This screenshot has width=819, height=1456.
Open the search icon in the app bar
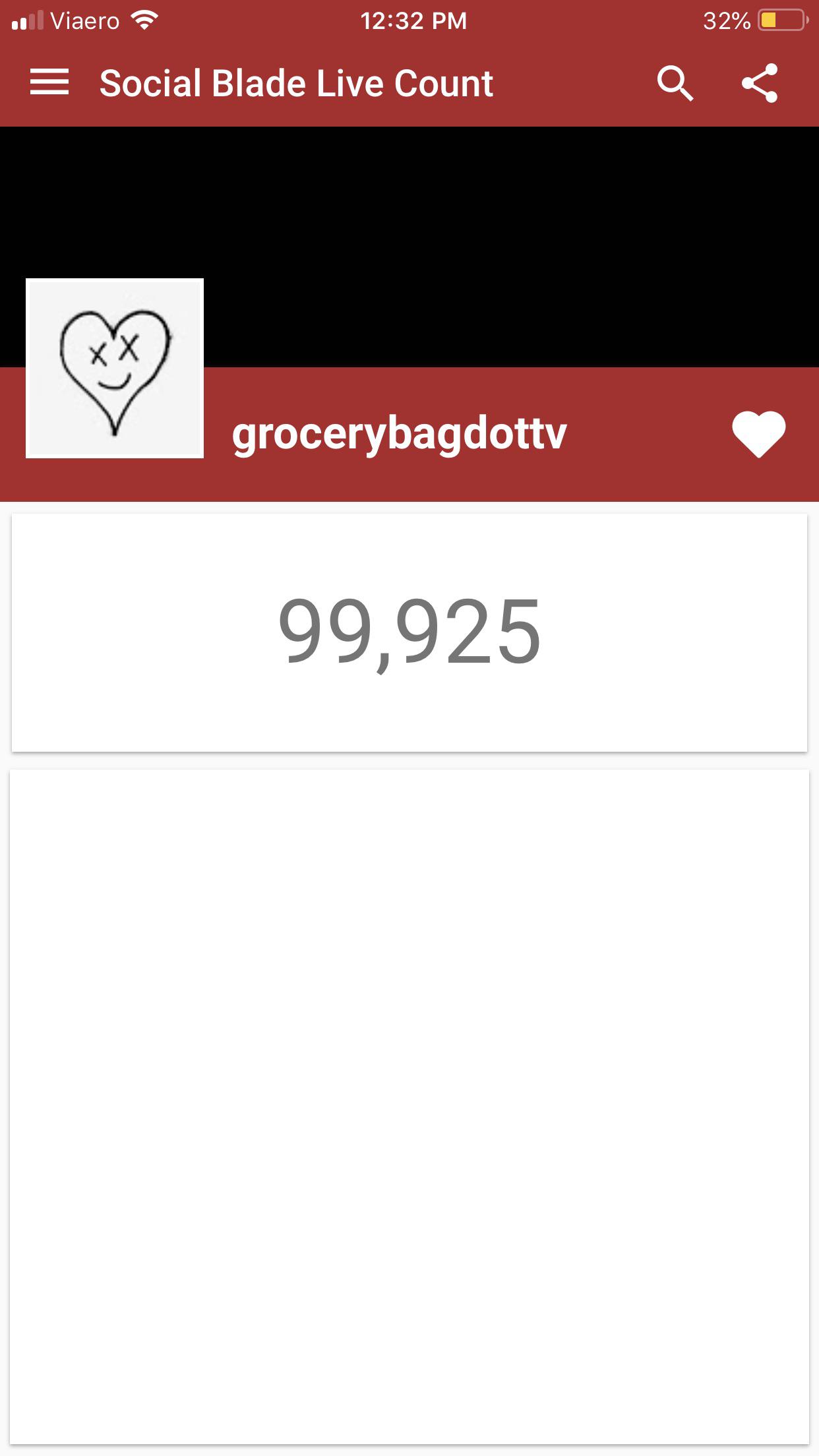677,83
